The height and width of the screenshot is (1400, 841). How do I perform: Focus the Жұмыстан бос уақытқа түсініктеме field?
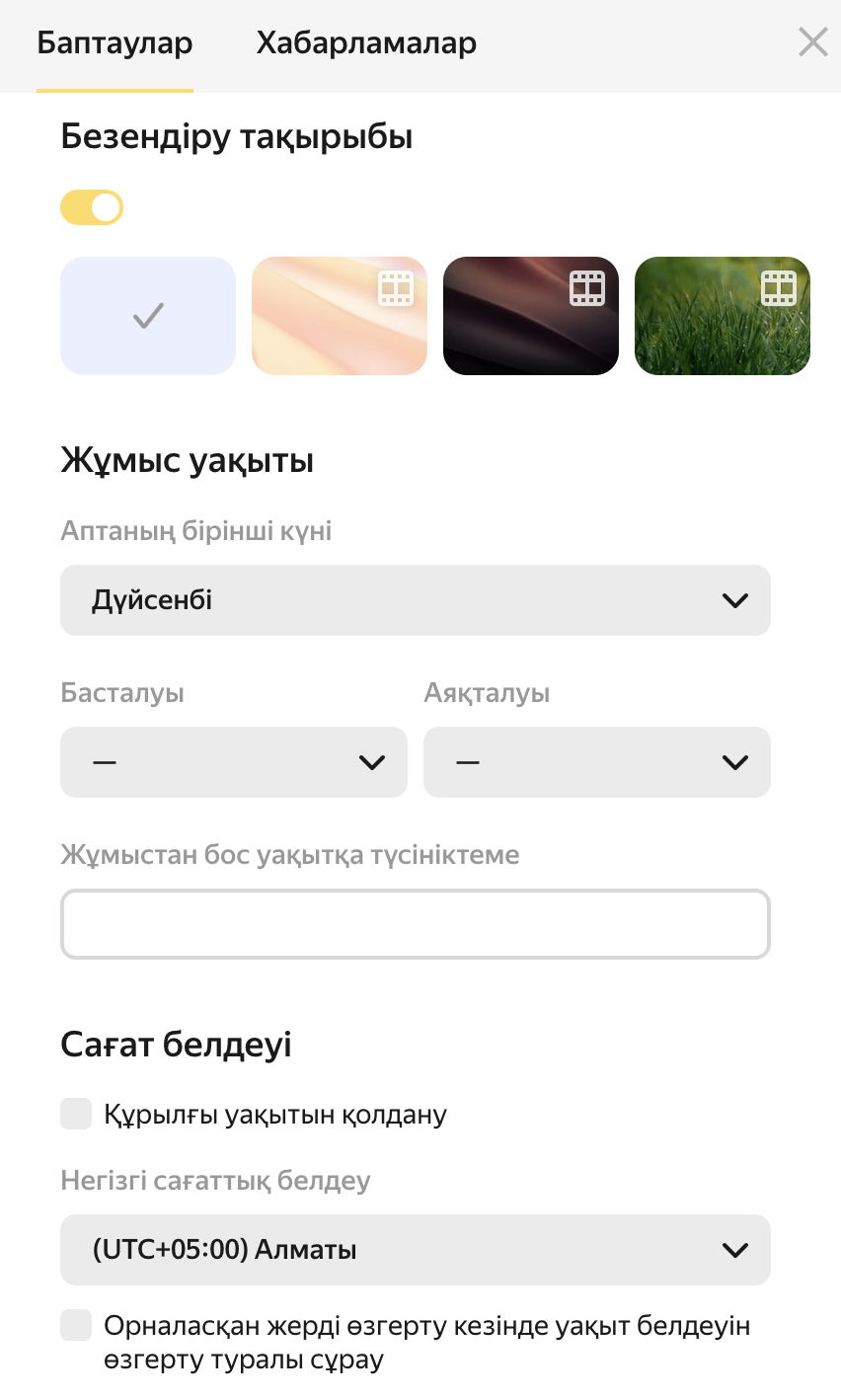tap(415, 924)
